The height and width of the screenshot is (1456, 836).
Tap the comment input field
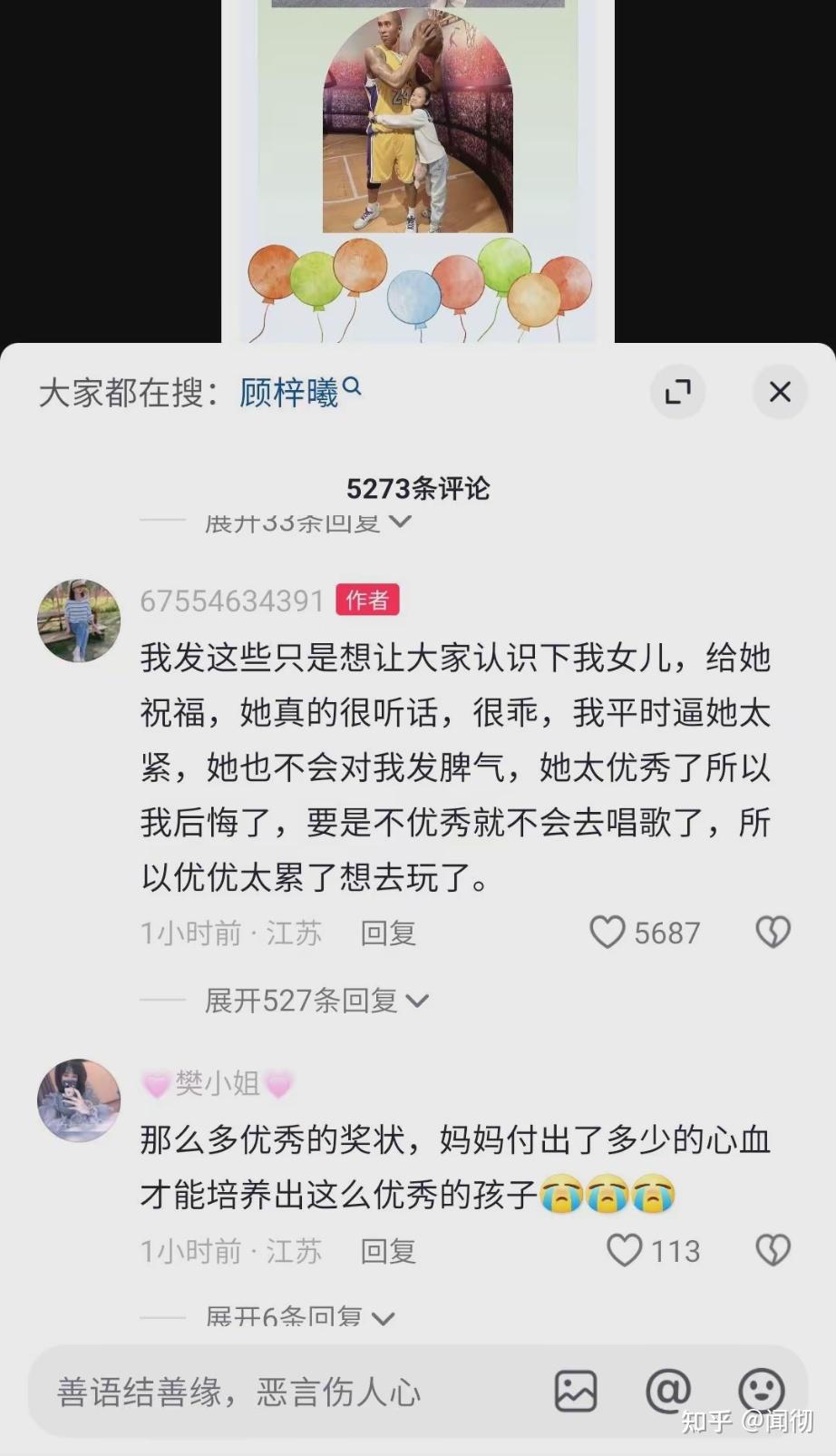(x=272, y=1392)
